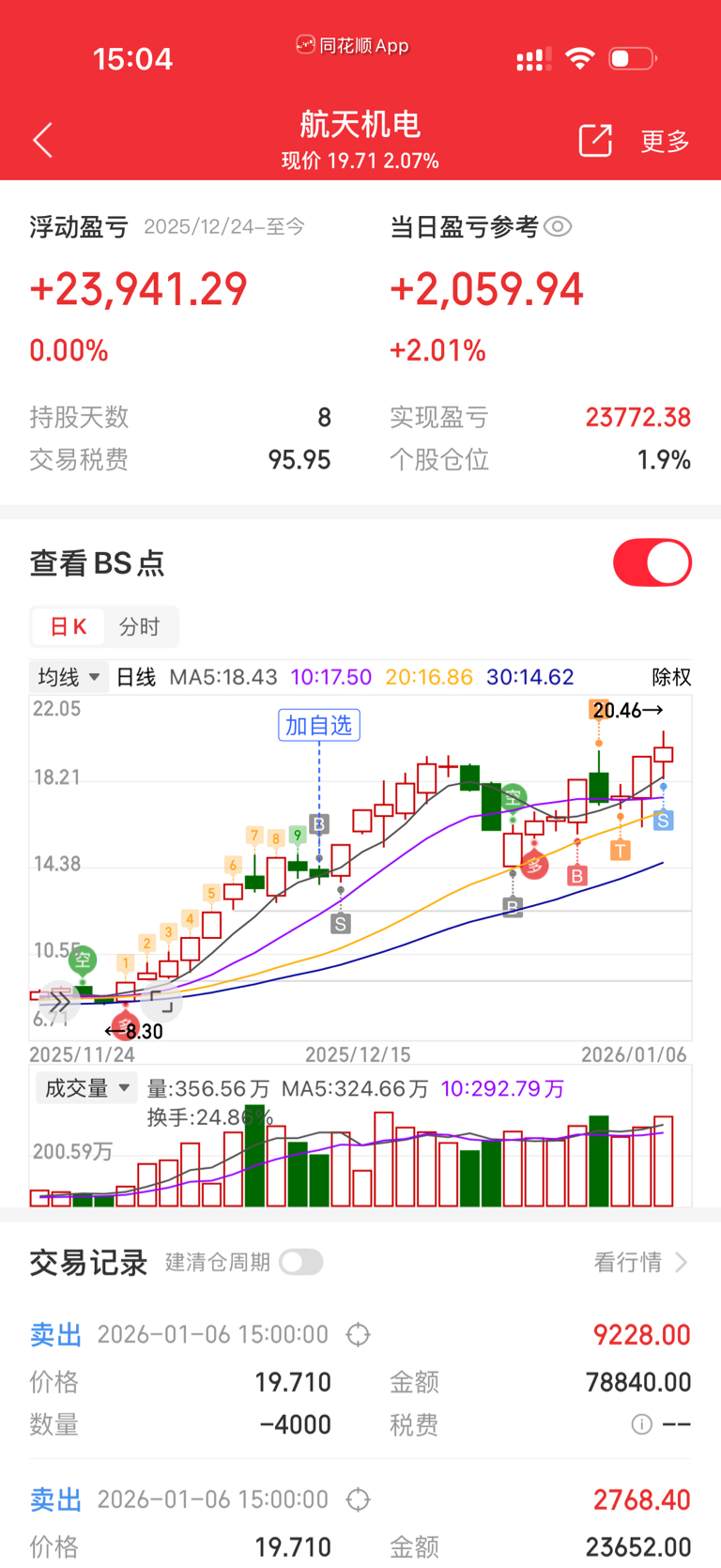Tap the 加自选 label on chart
The height and width of the screenshot is (1568, 721).
click(x=319, y=725)
